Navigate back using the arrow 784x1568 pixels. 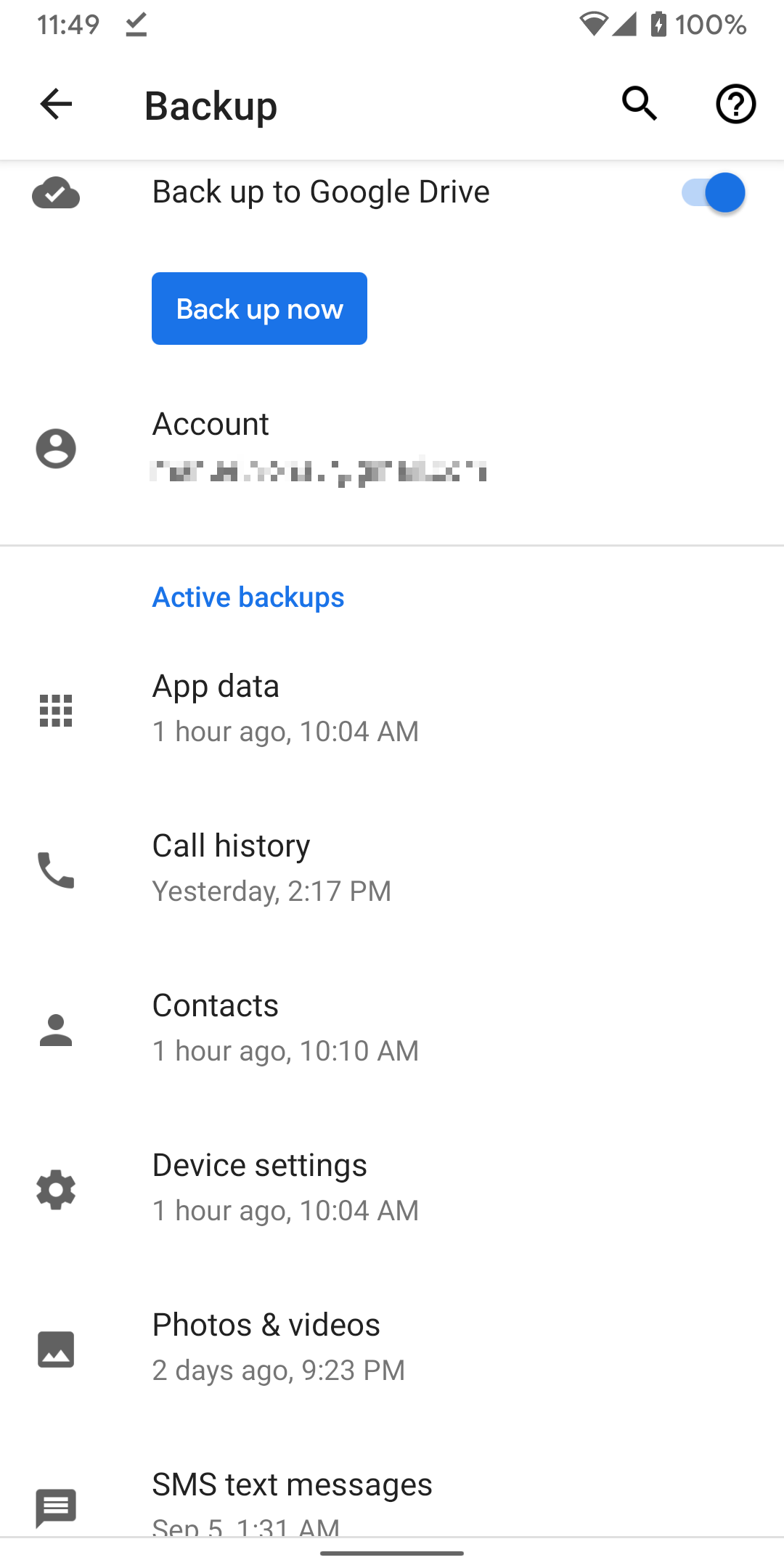pos(55,104)
